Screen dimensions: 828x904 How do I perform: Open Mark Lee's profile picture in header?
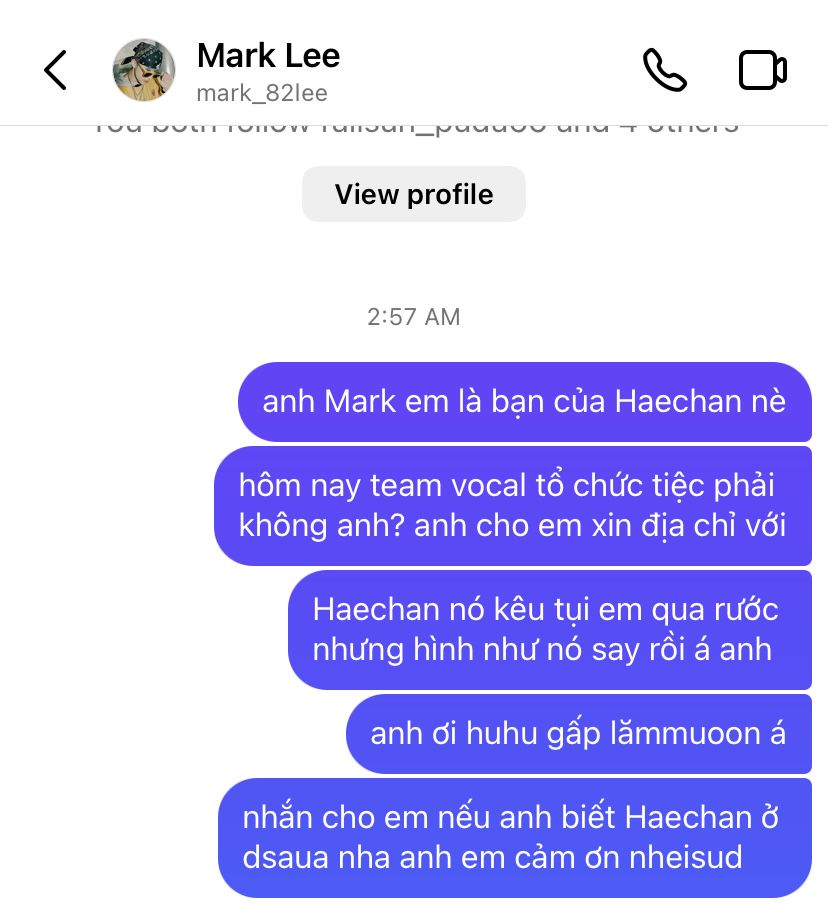tap(144, 70)
